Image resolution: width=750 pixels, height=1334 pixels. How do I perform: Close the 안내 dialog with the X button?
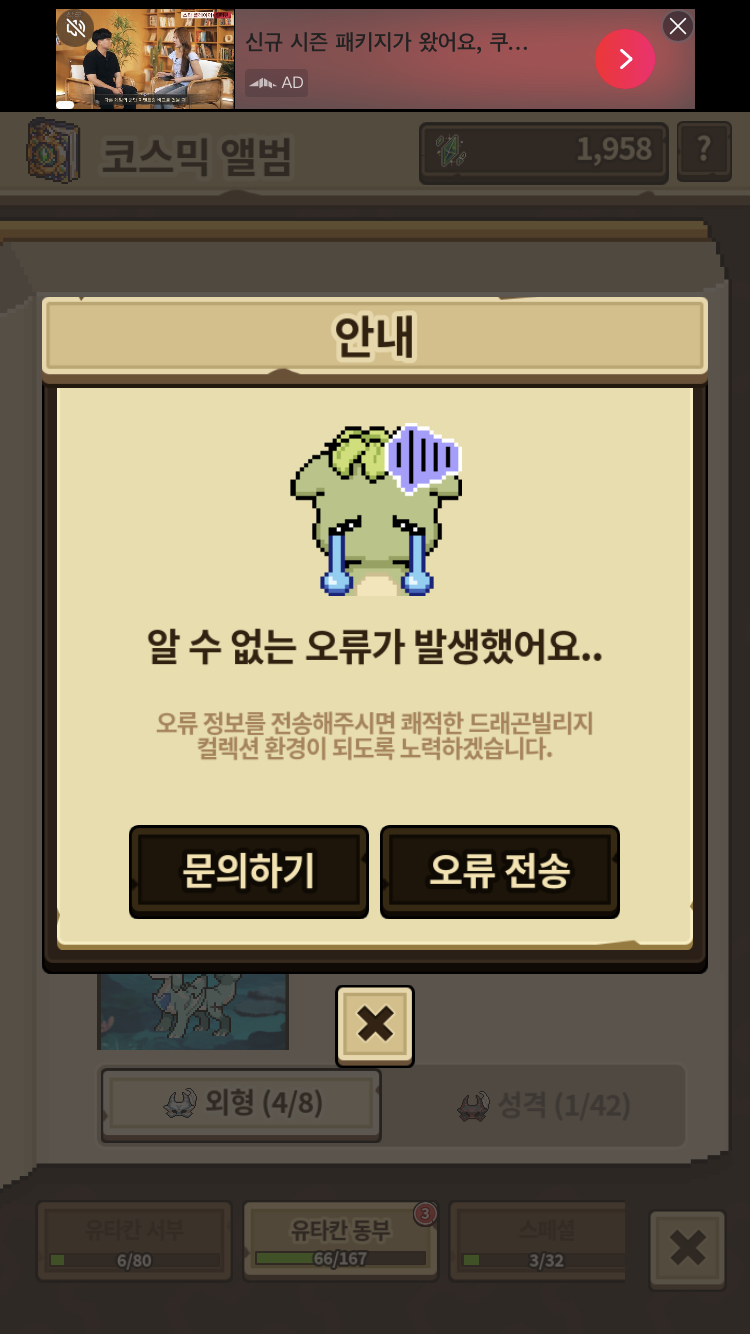tap(375, 1025)
